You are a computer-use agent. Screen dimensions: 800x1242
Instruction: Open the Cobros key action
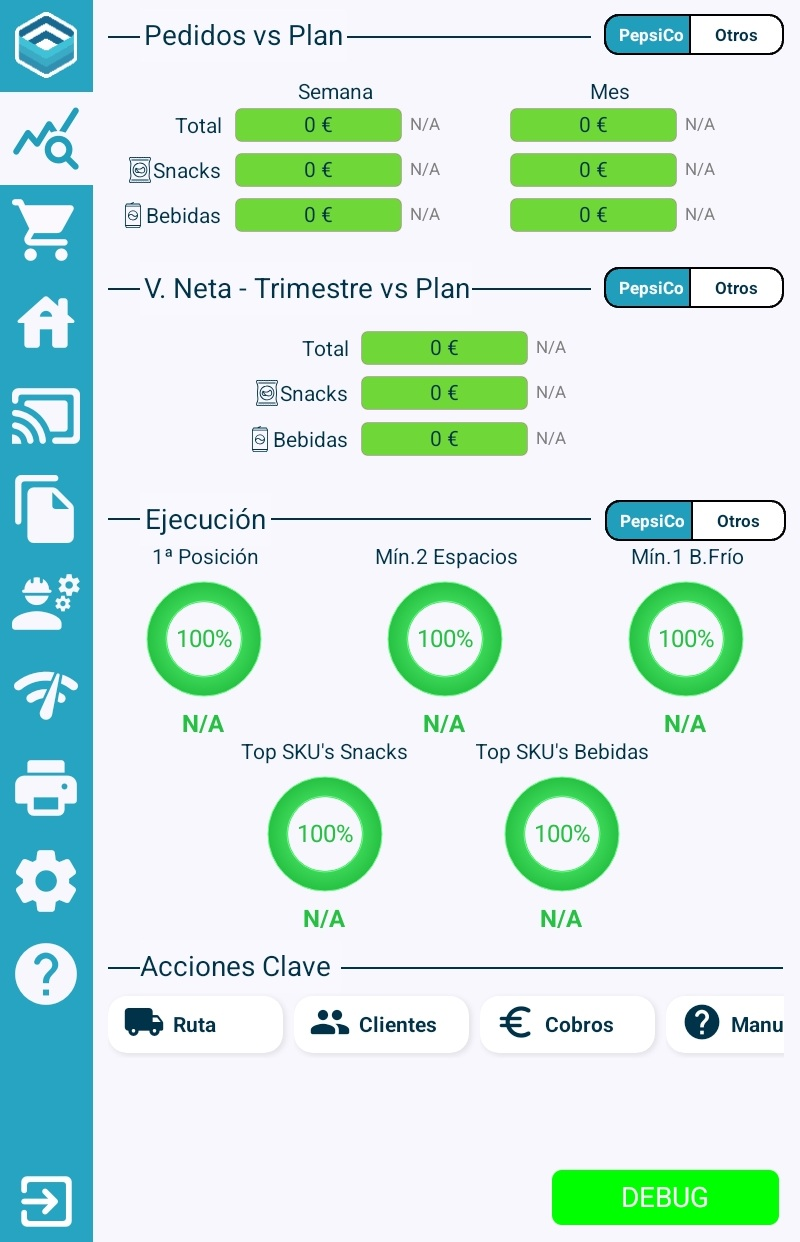pyautogui.click(x=567, y=1025)
